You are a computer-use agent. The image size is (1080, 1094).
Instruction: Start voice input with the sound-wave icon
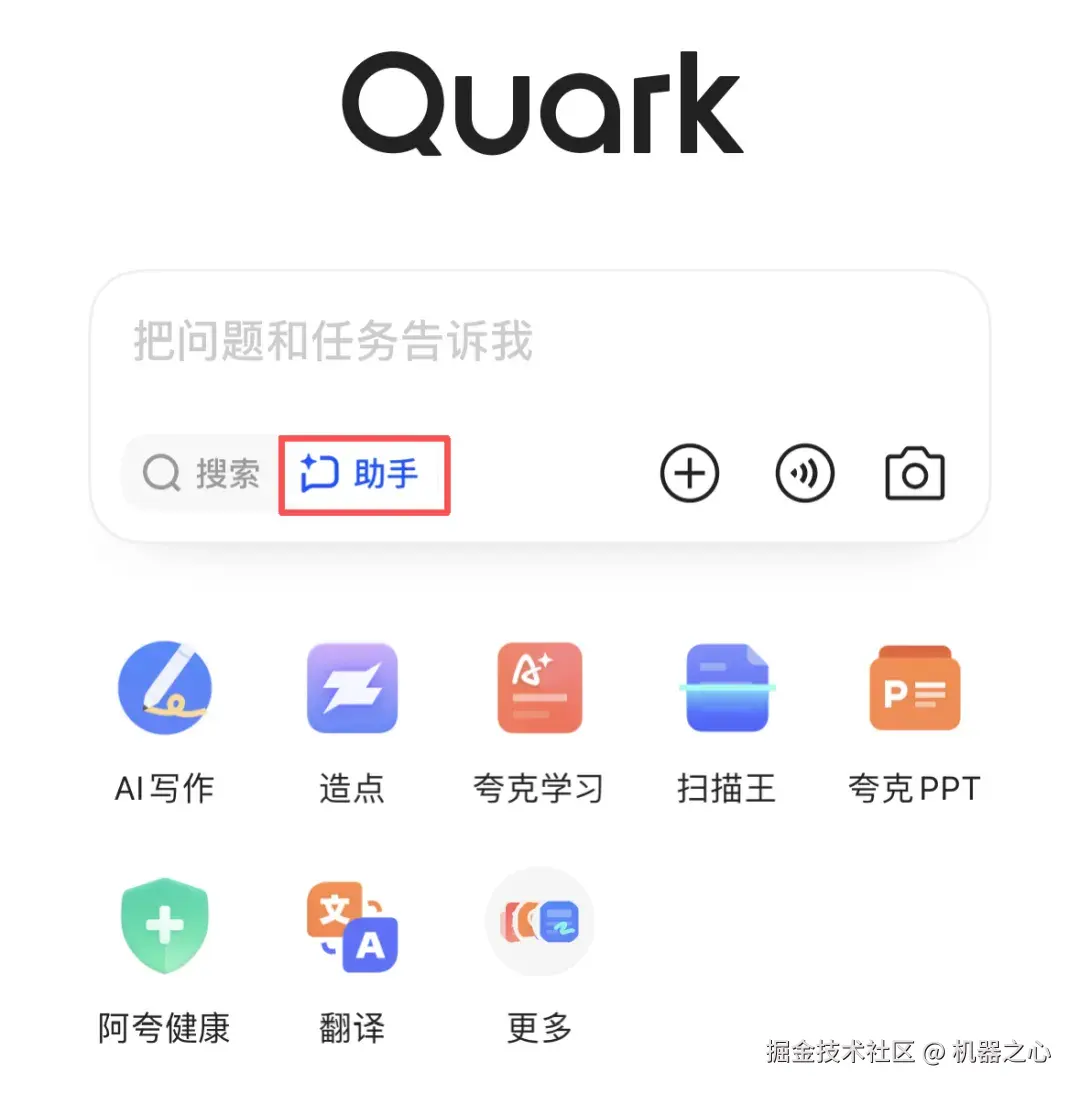[x=804, y=473]
